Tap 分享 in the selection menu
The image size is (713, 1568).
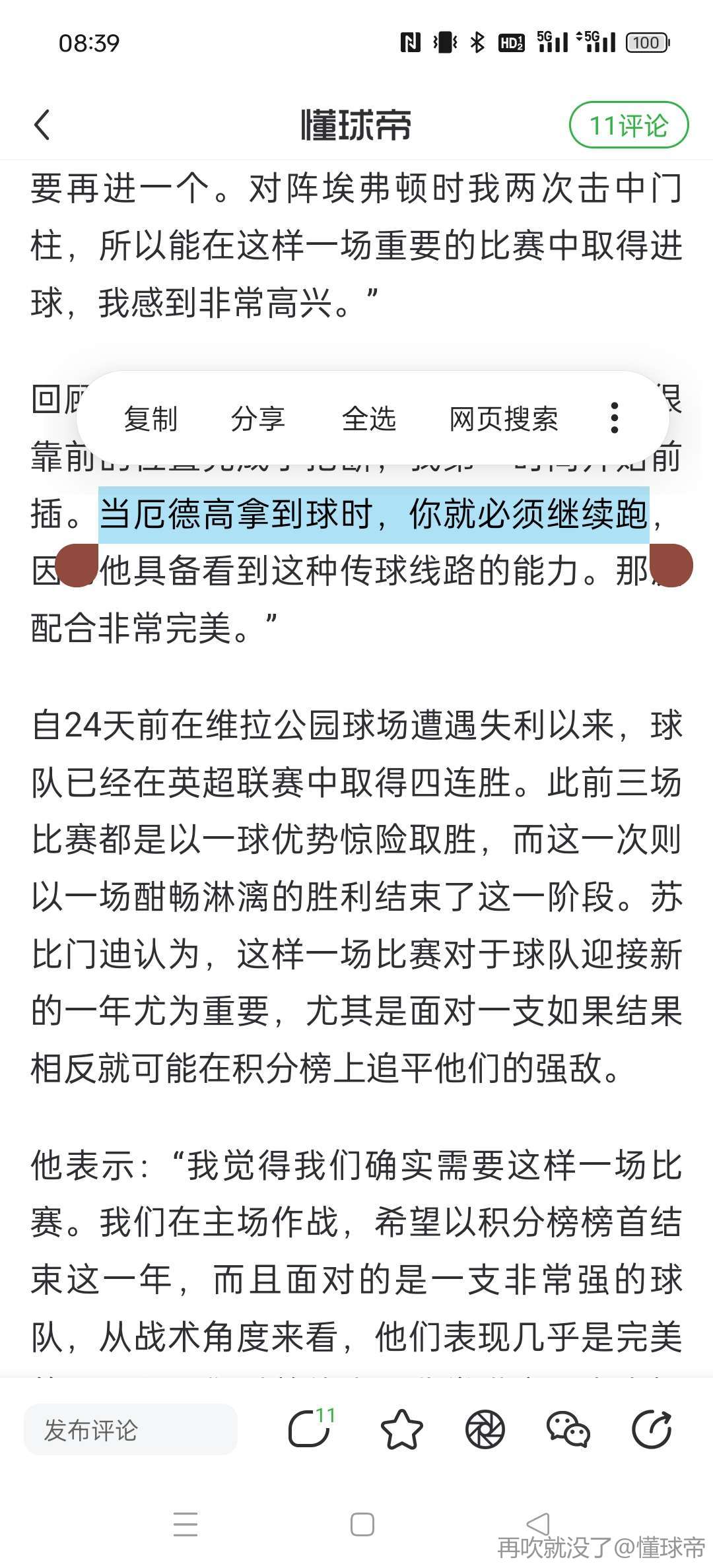tap(257, 419)
